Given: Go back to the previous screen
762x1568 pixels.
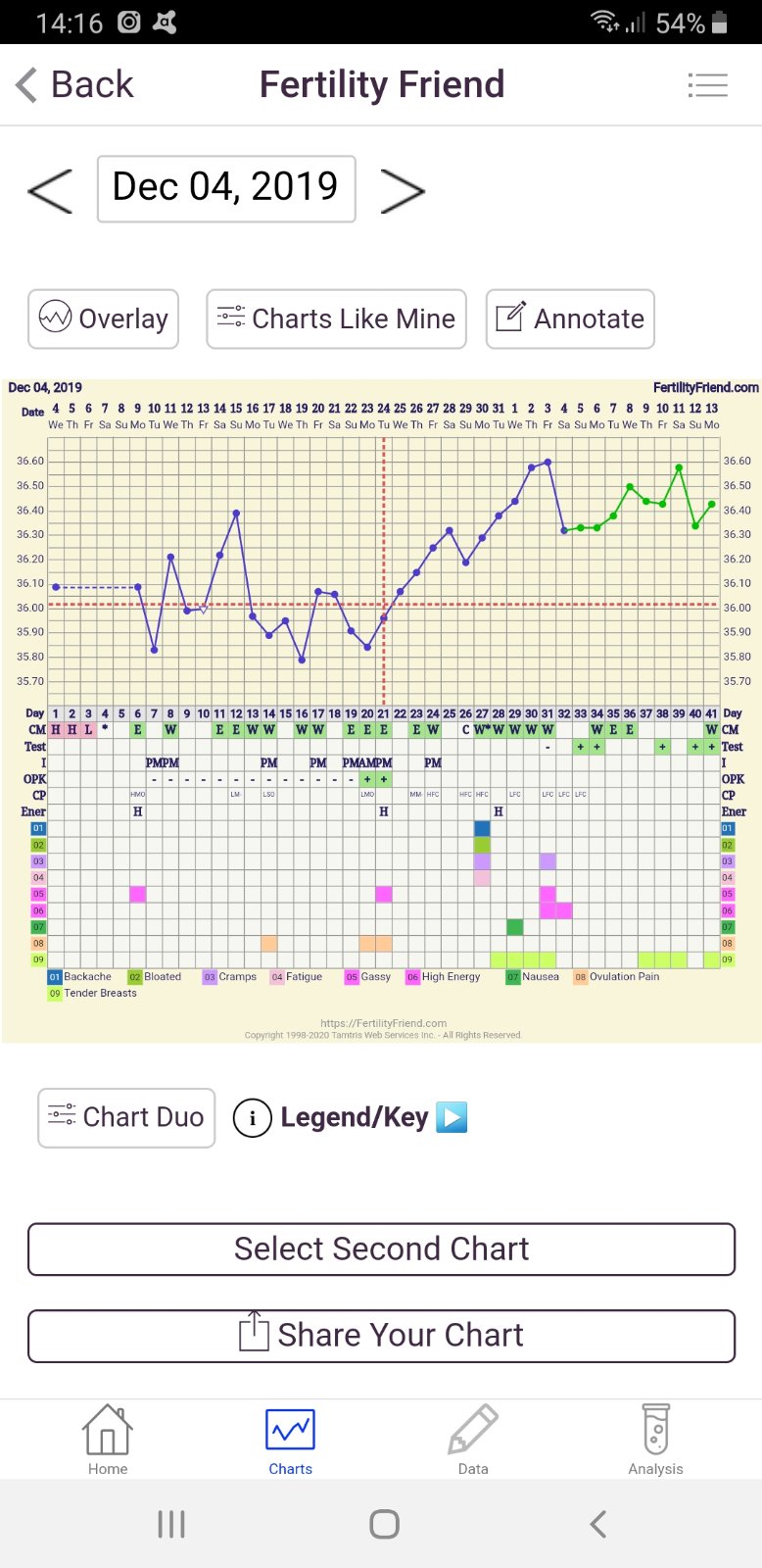Looking at the screenshot, I should [x=74, y=85].
